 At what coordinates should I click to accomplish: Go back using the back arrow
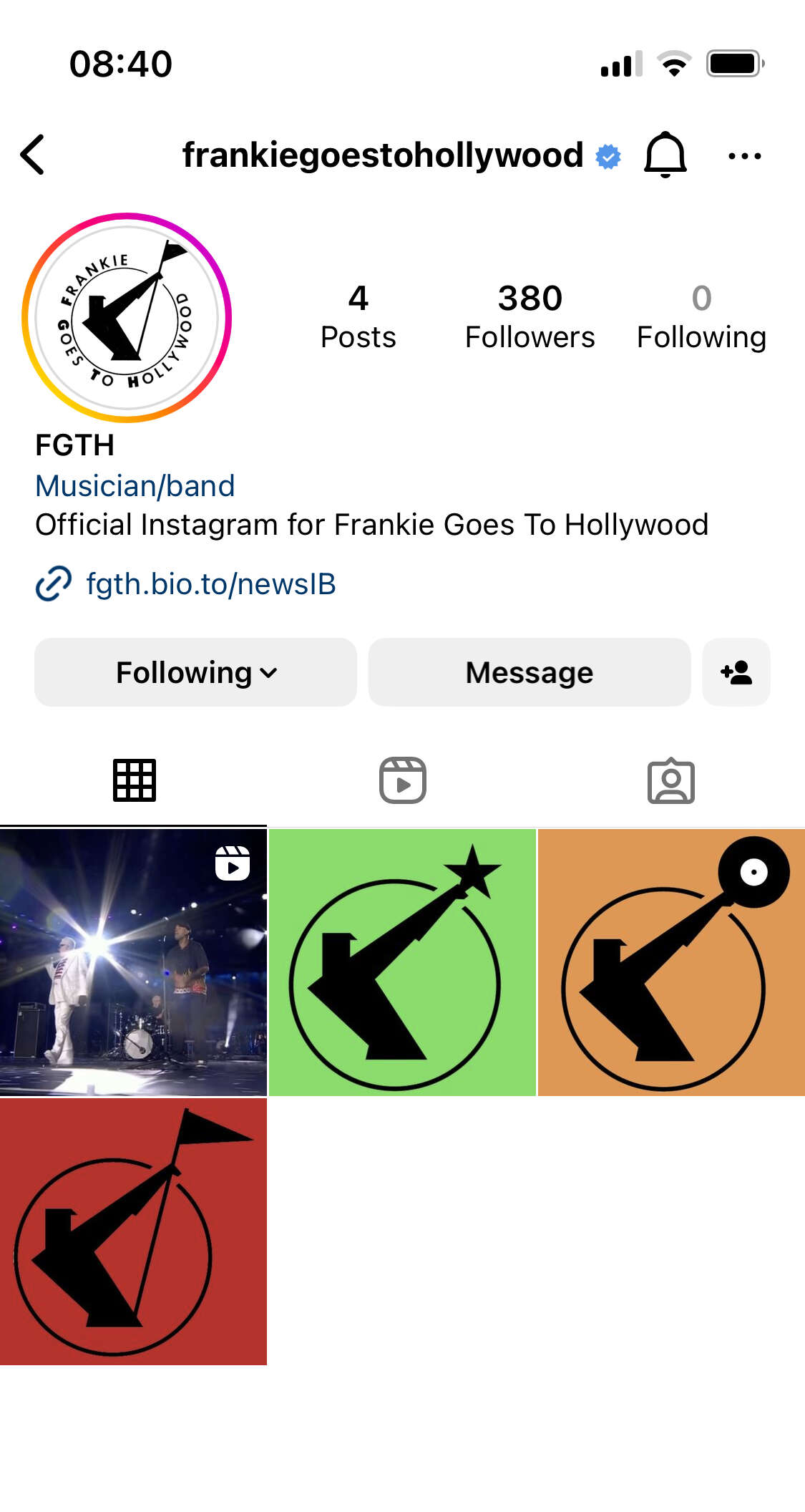[33, 155]
